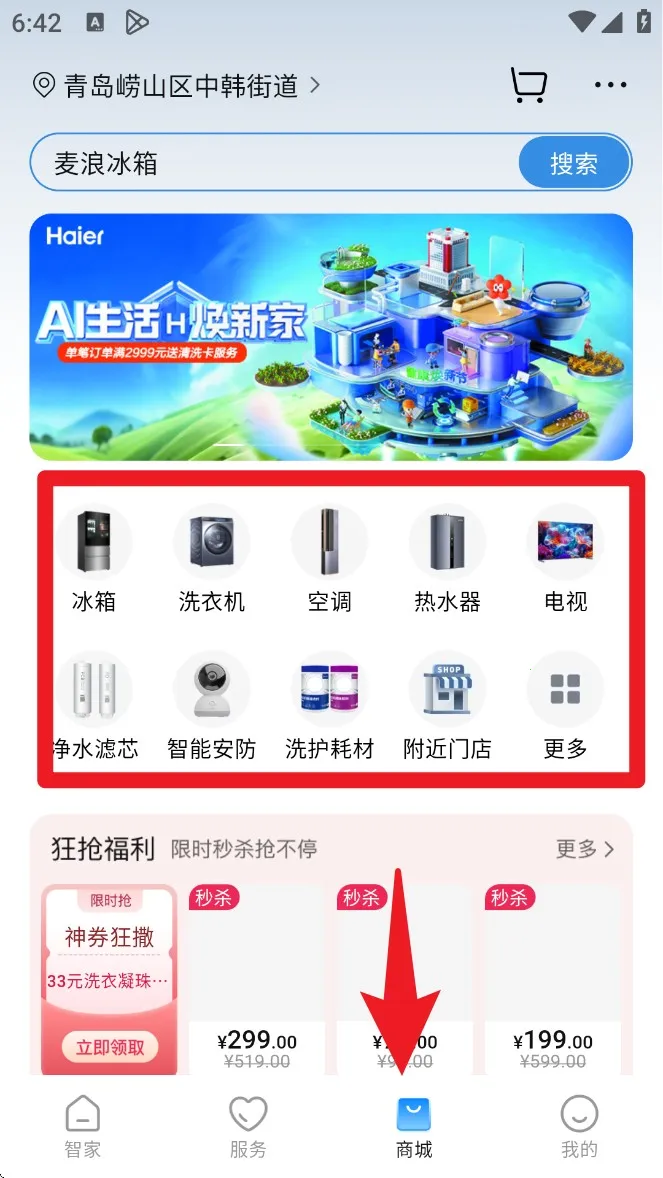Show 更多 categories in the grid

pyautogui.click(x=565, y=707)
